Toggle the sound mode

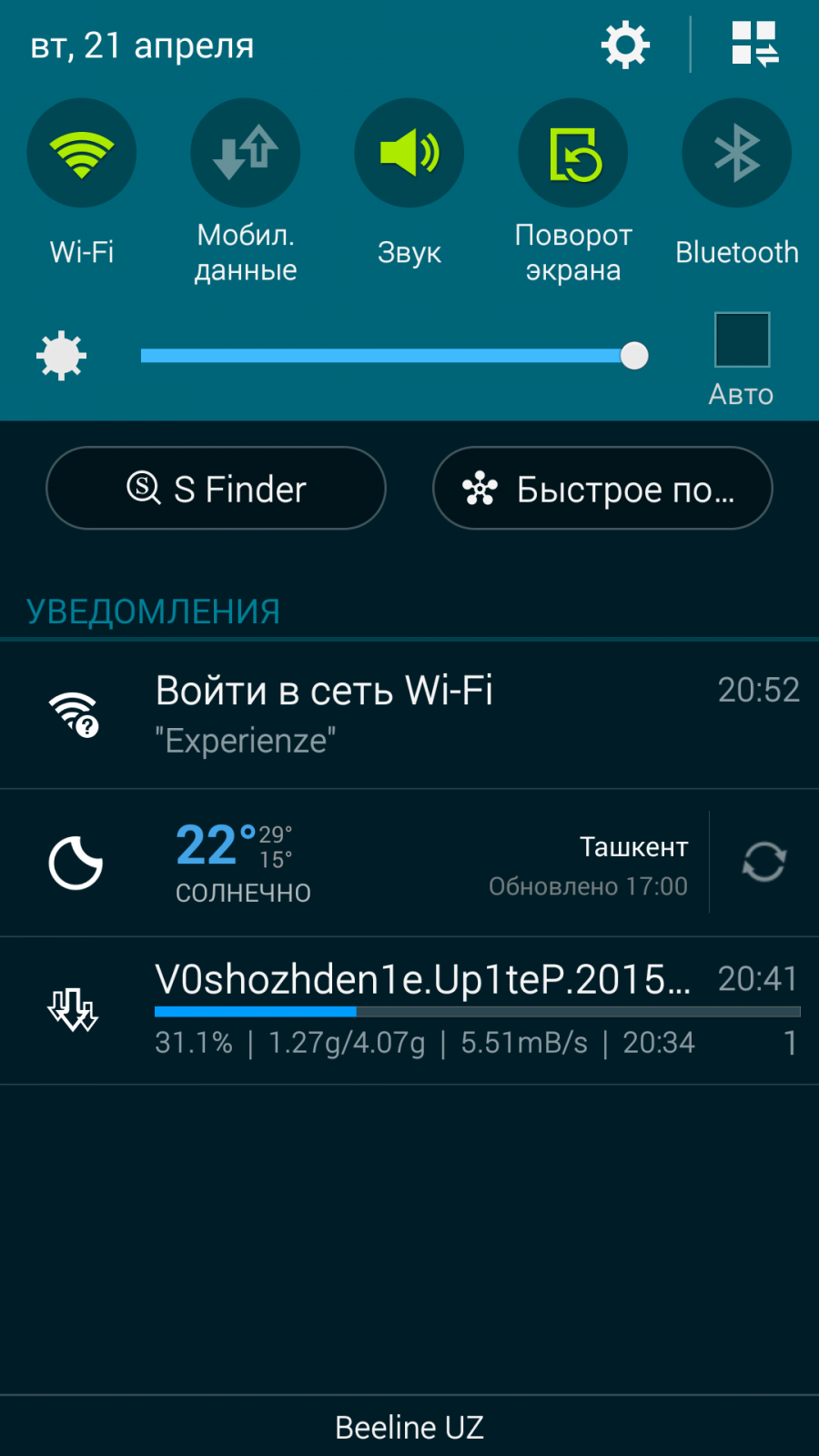point(409,153)
